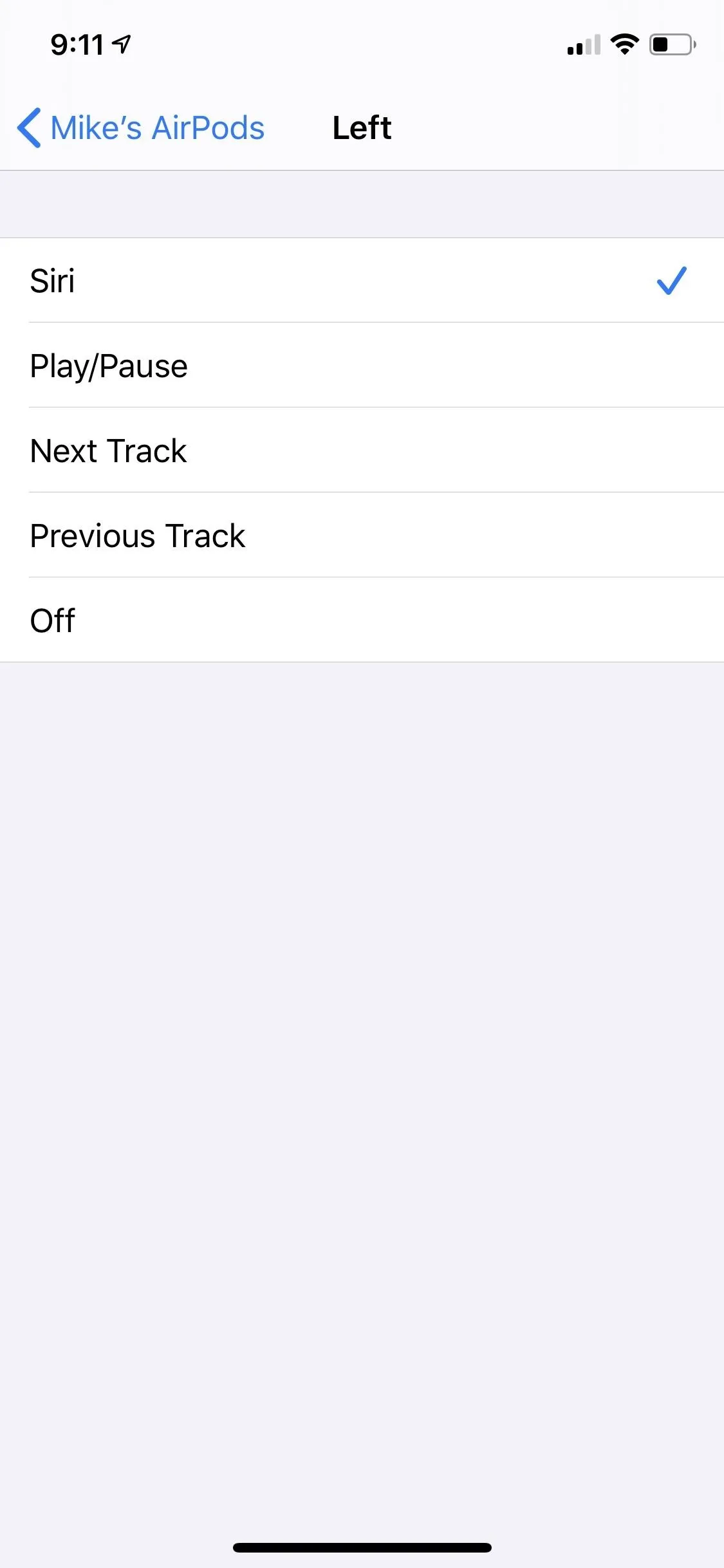Screen dimensions: 724x1568
Task: Turn the left AirPod action Off
Action: [x=362, y=620]
